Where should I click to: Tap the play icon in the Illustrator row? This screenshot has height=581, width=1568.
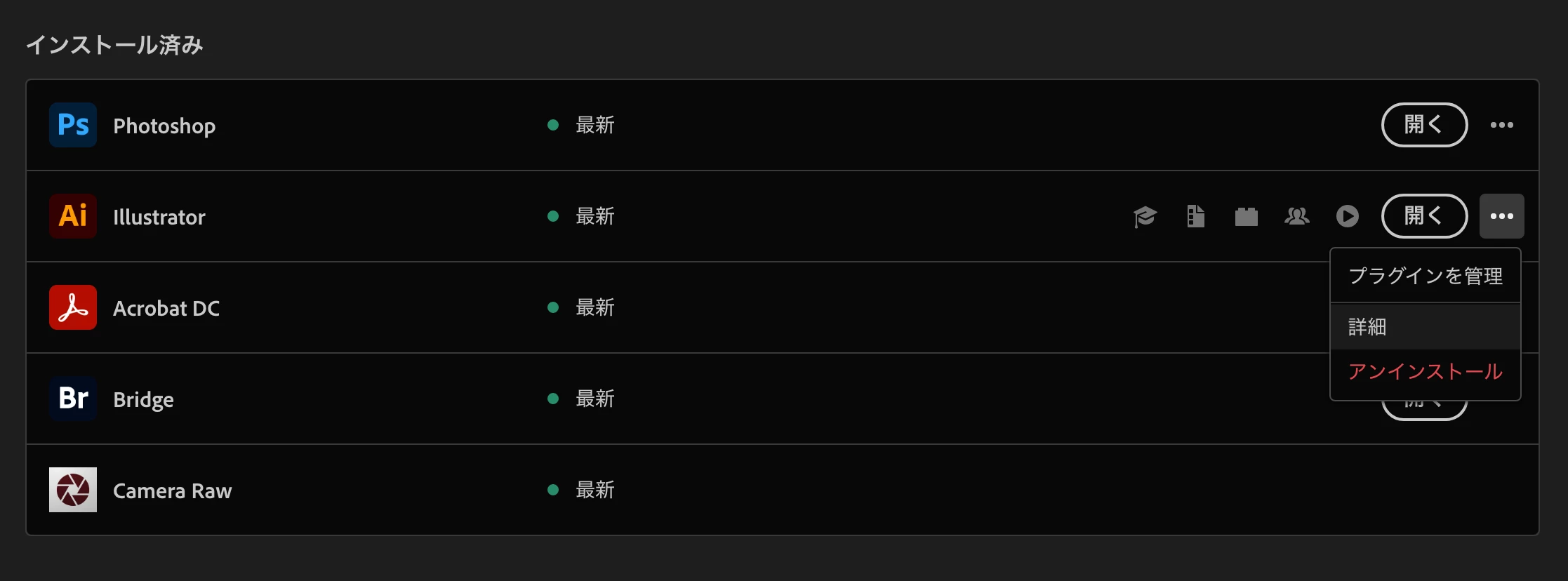point(1347,216)
